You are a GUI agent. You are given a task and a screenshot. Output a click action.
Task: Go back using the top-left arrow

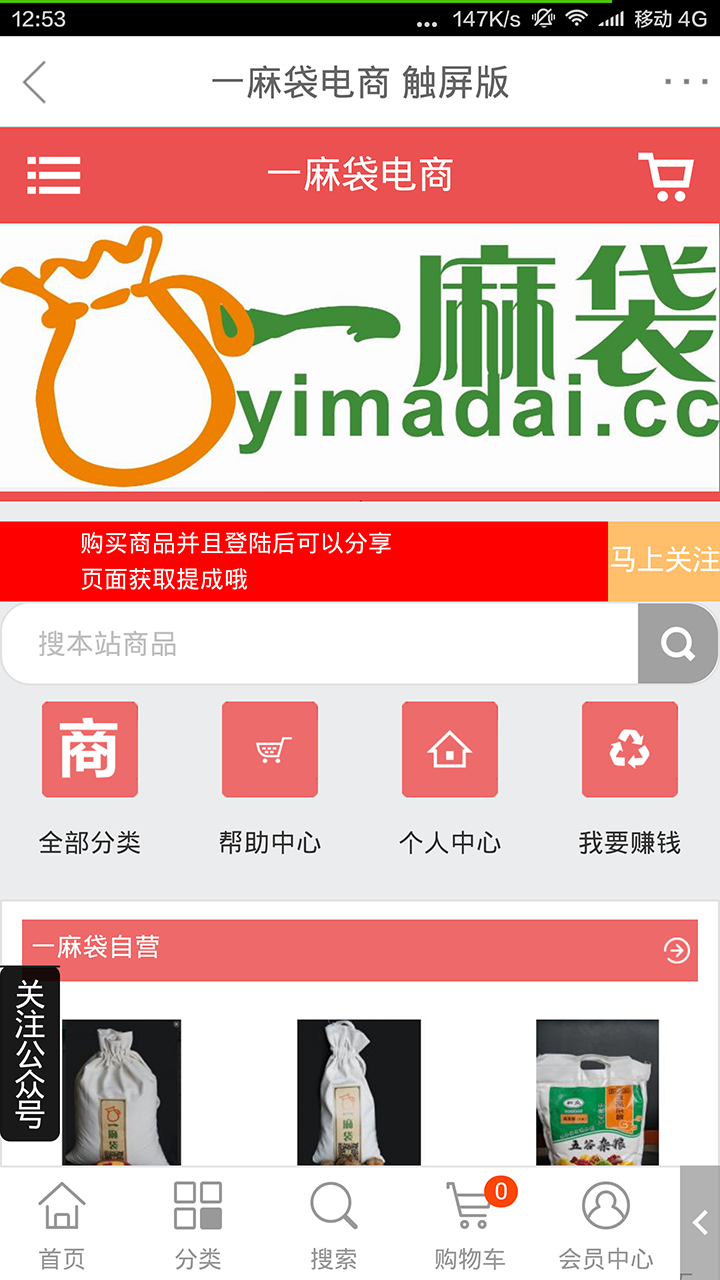tap(35, 82)
